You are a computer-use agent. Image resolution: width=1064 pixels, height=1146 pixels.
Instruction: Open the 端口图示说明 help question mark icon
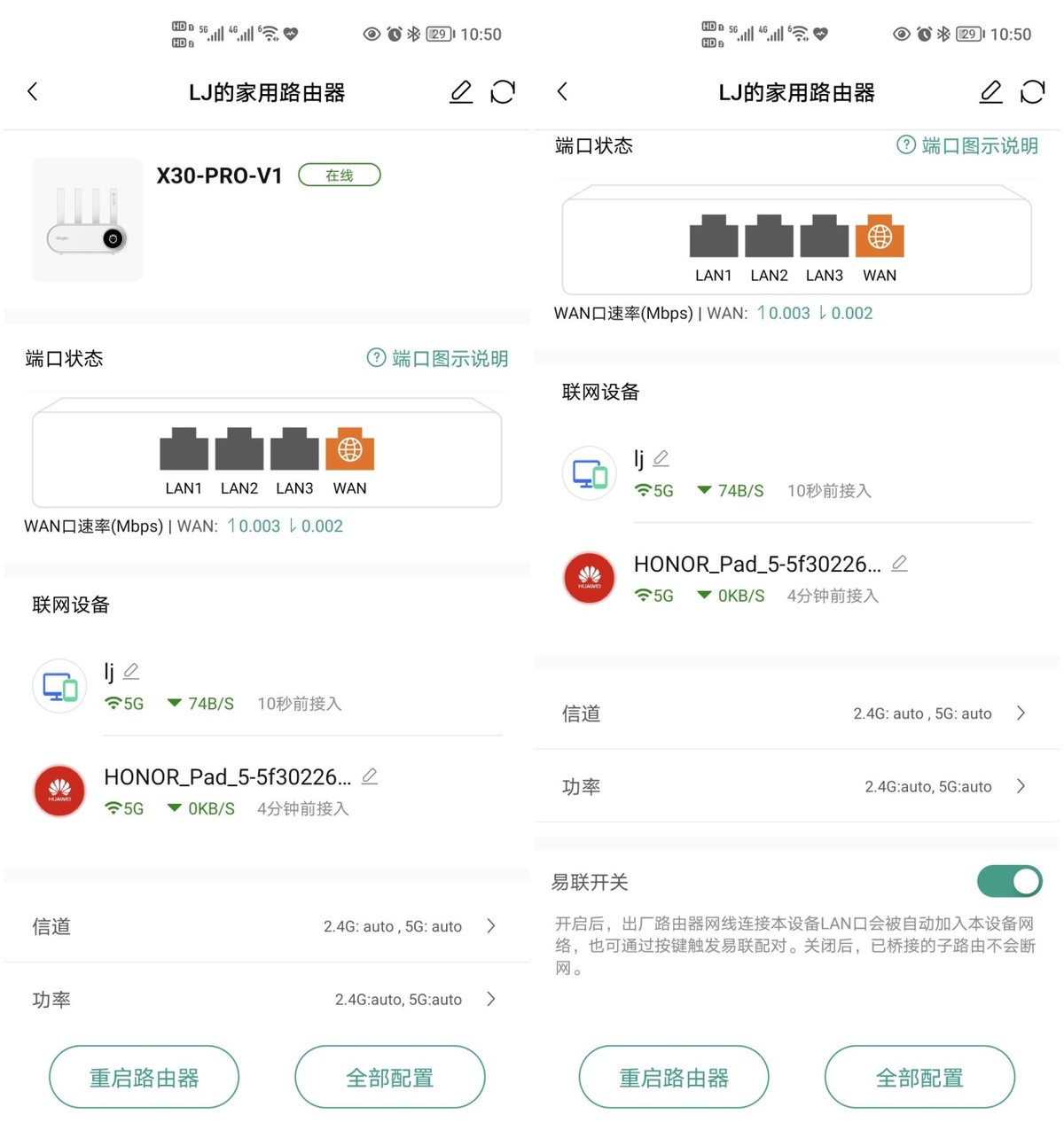click(375, 358)
